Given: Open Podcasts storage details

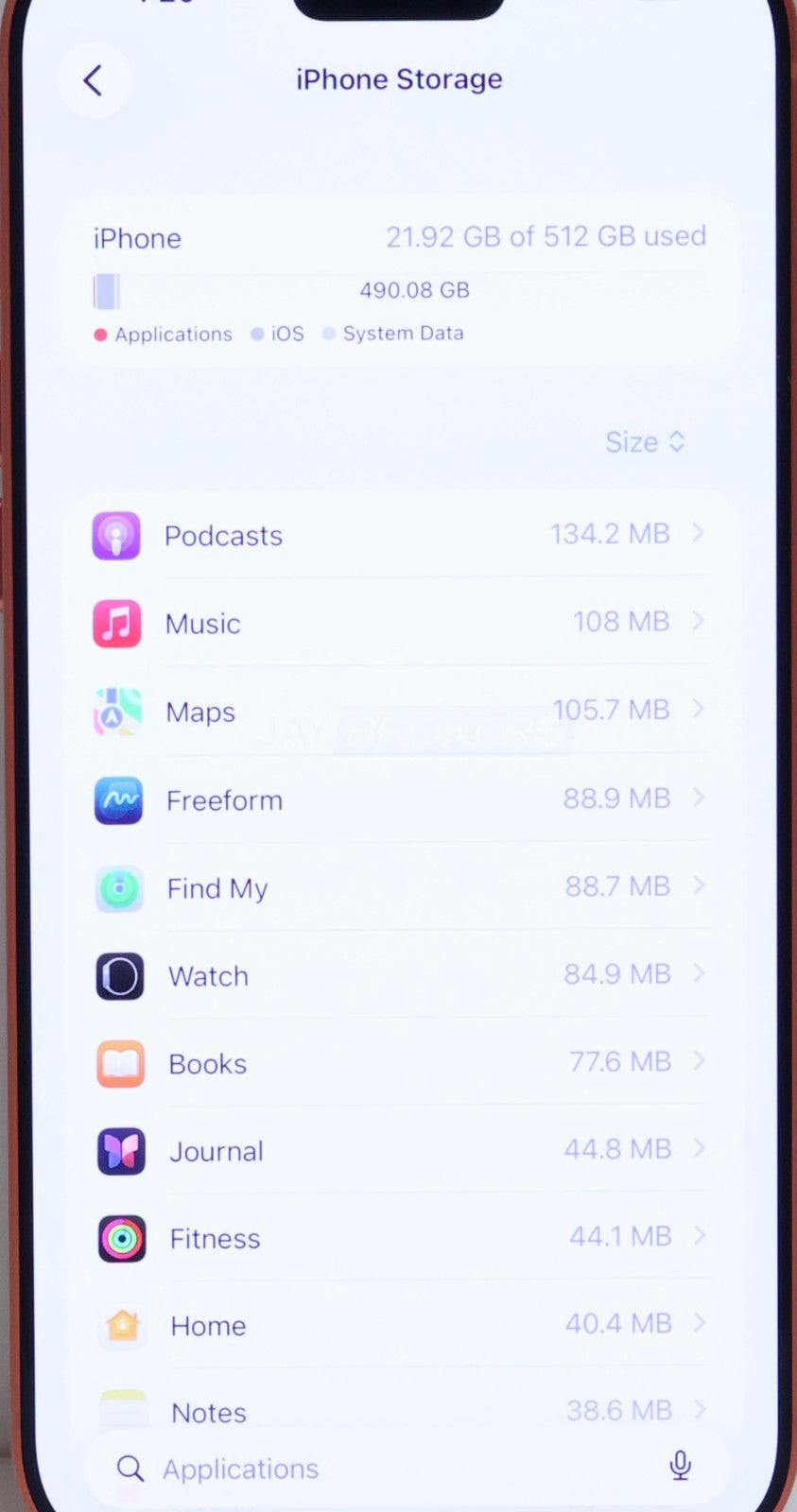Looking at the screenshot, I should coord(401,535).
